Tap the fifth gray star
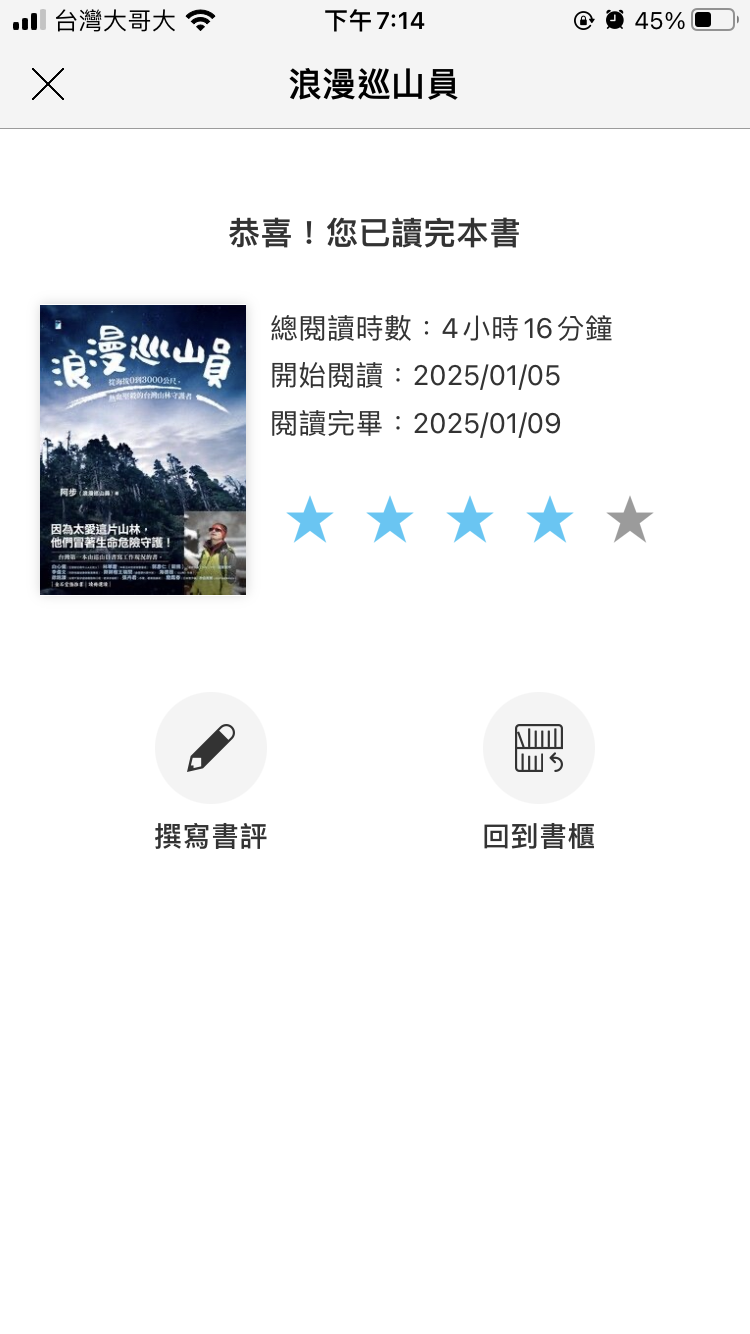Viewport: 750px width, 1334px height. (x=630, y=520)
